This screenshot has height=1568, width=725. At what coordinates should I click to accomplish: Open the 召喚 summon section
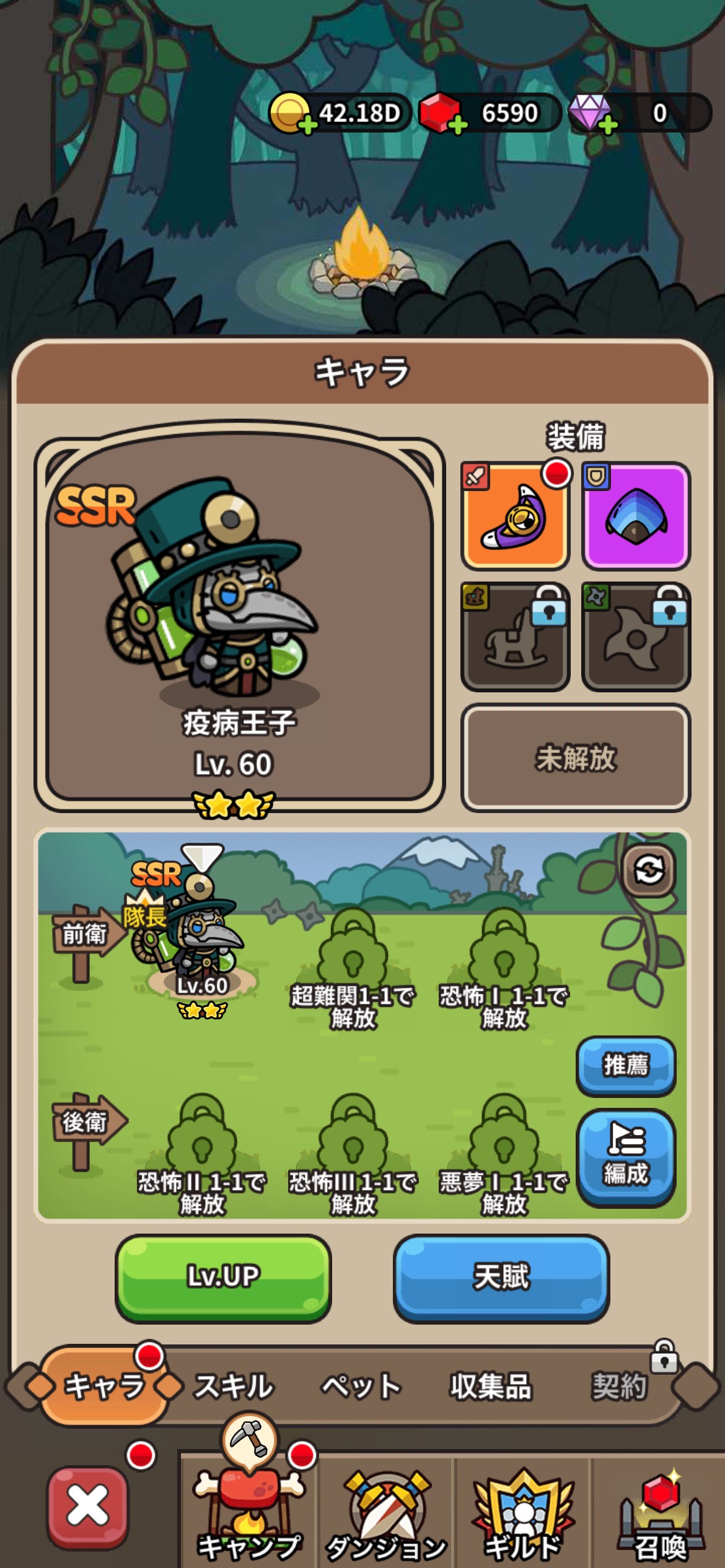click(660, 1515)
